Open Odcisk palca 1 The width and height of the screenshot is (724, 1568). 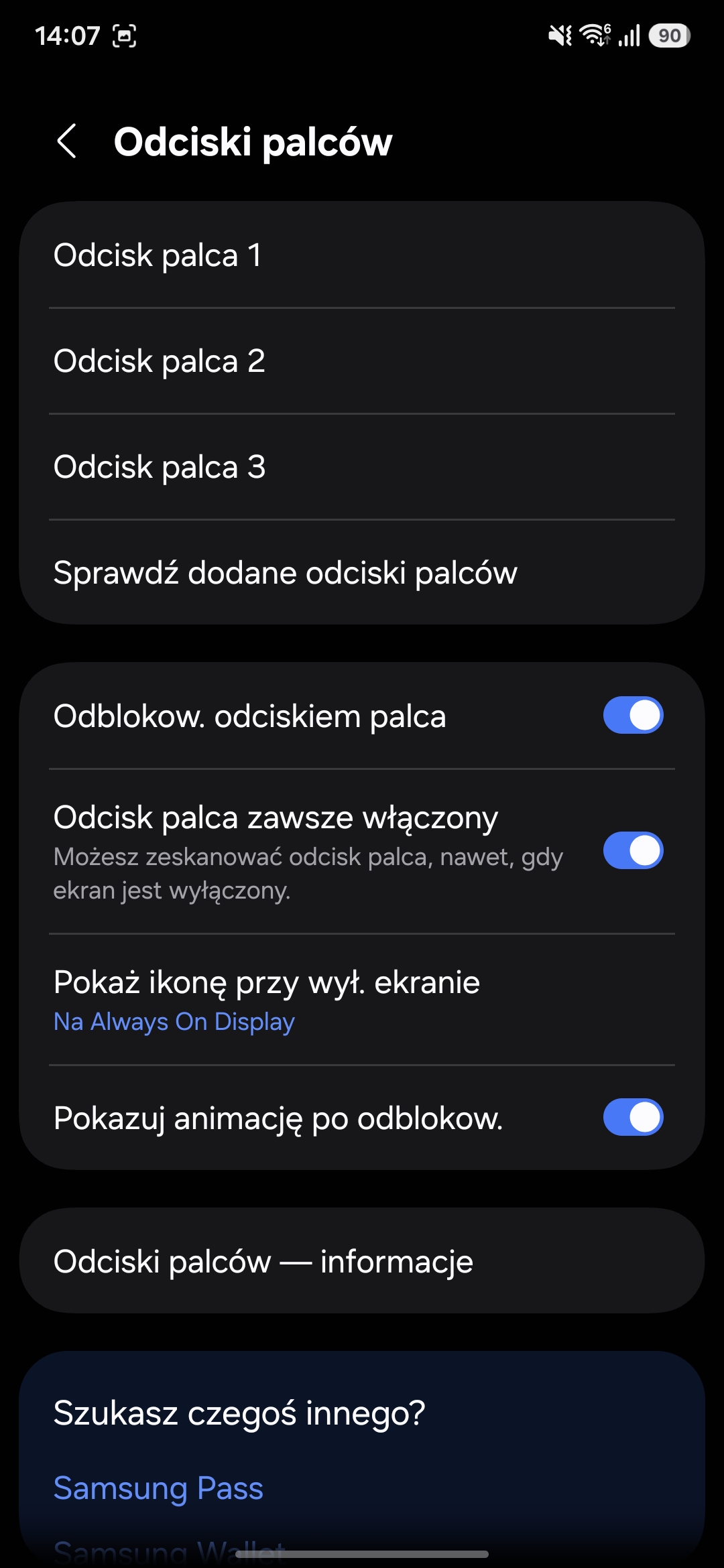pos(362,255)
